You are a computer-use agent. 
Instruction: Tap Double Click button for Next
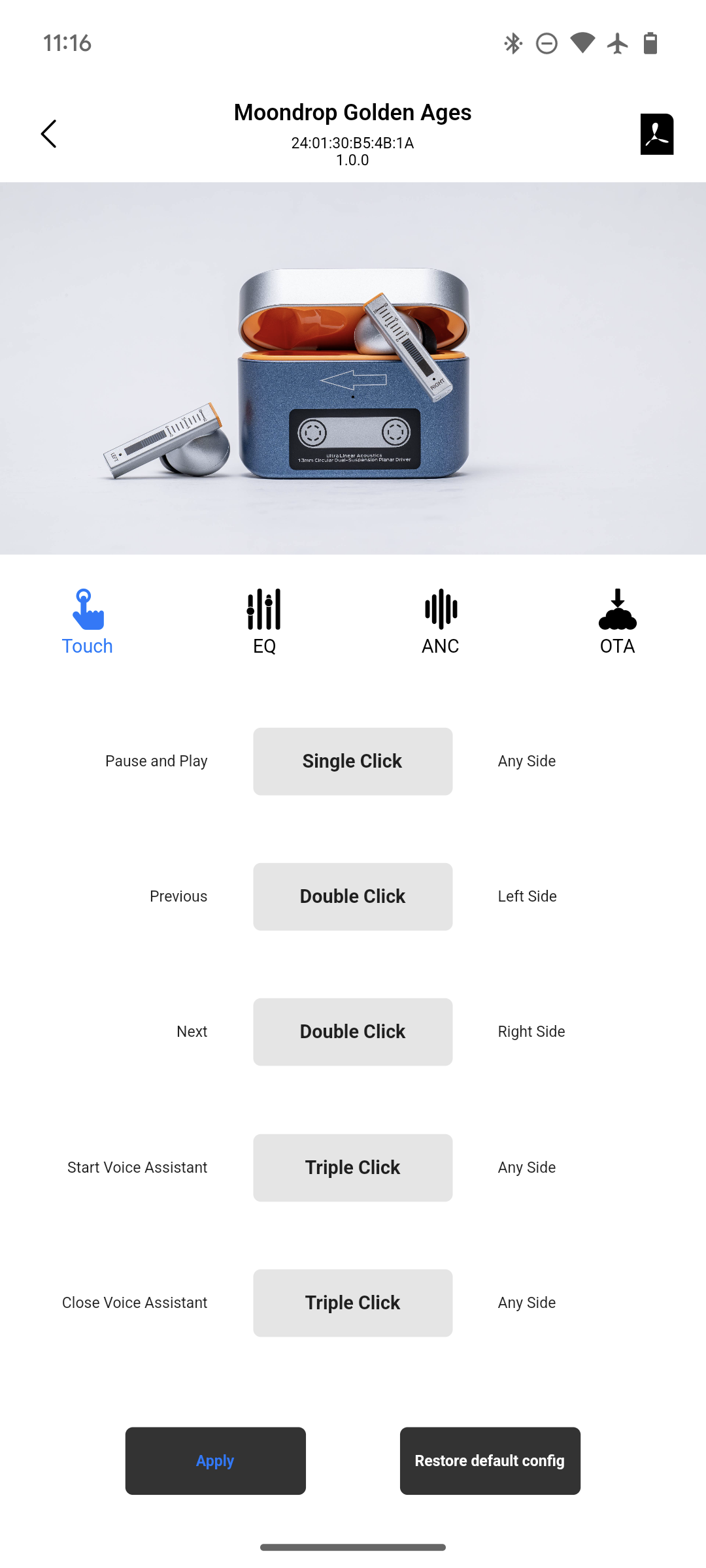point(353,1032)
